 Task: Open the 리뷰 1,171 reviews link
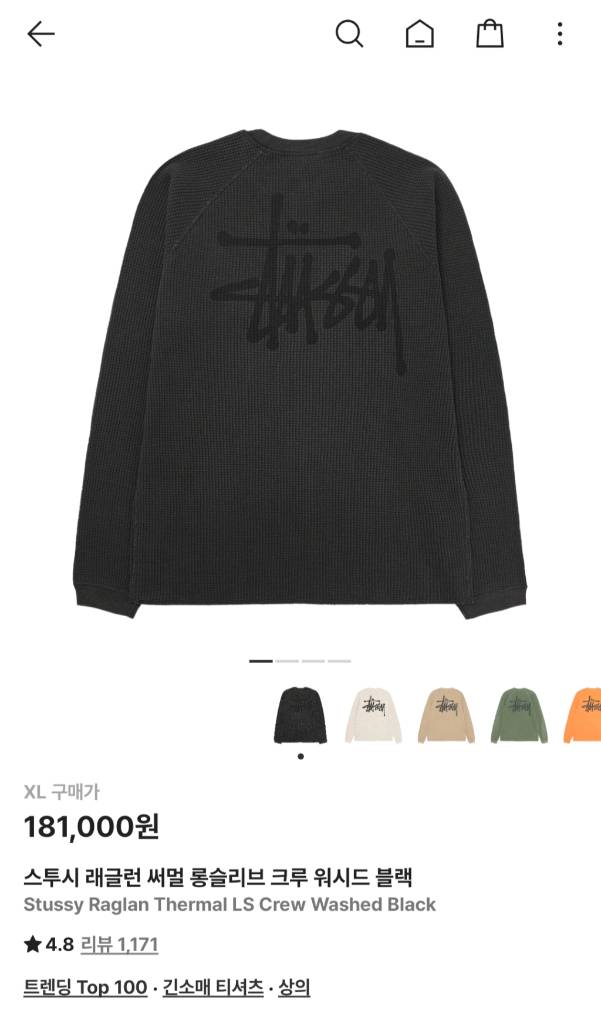click(x=119, y=944)
